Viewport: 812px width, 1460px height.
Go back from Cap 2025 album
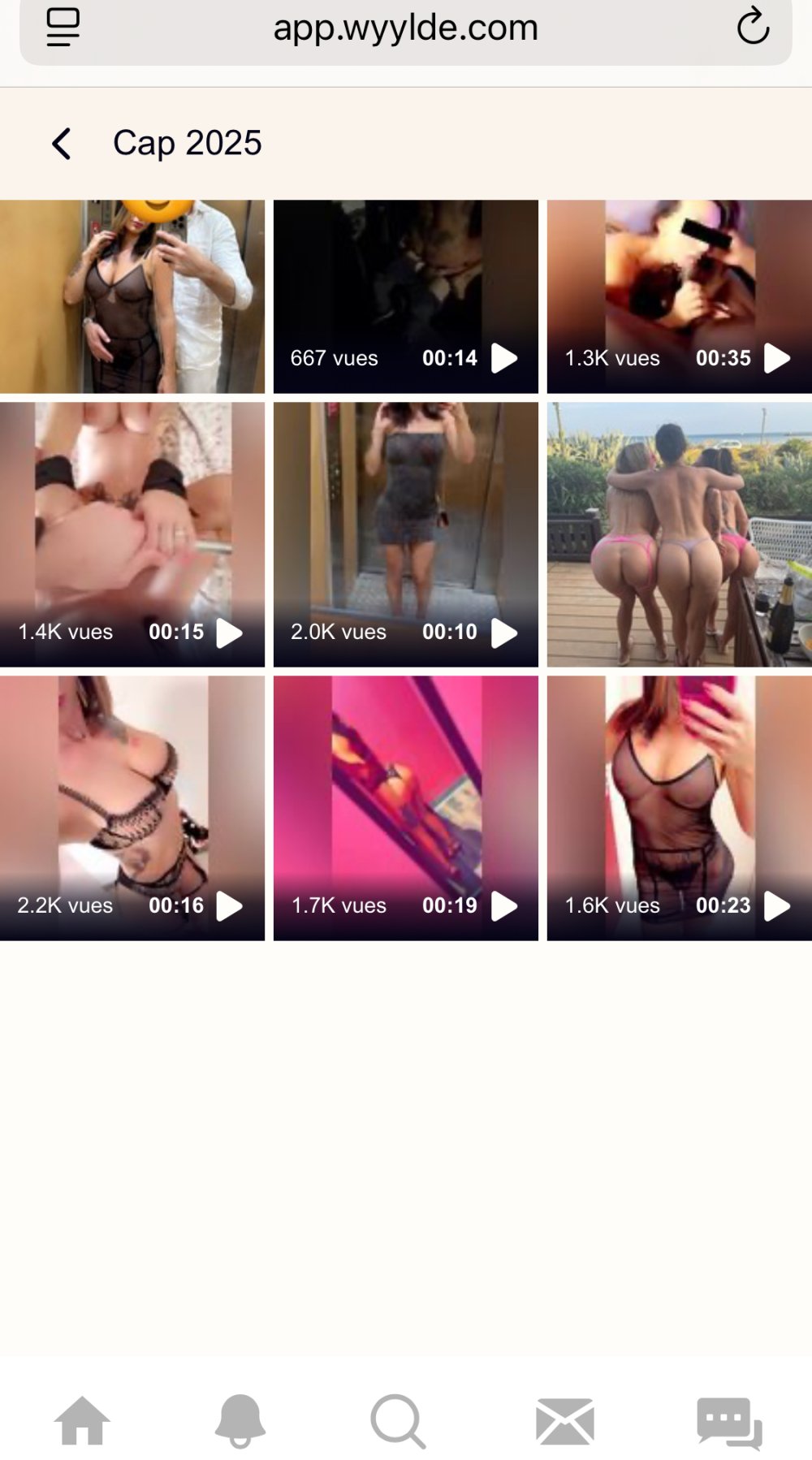pos(62,144)
